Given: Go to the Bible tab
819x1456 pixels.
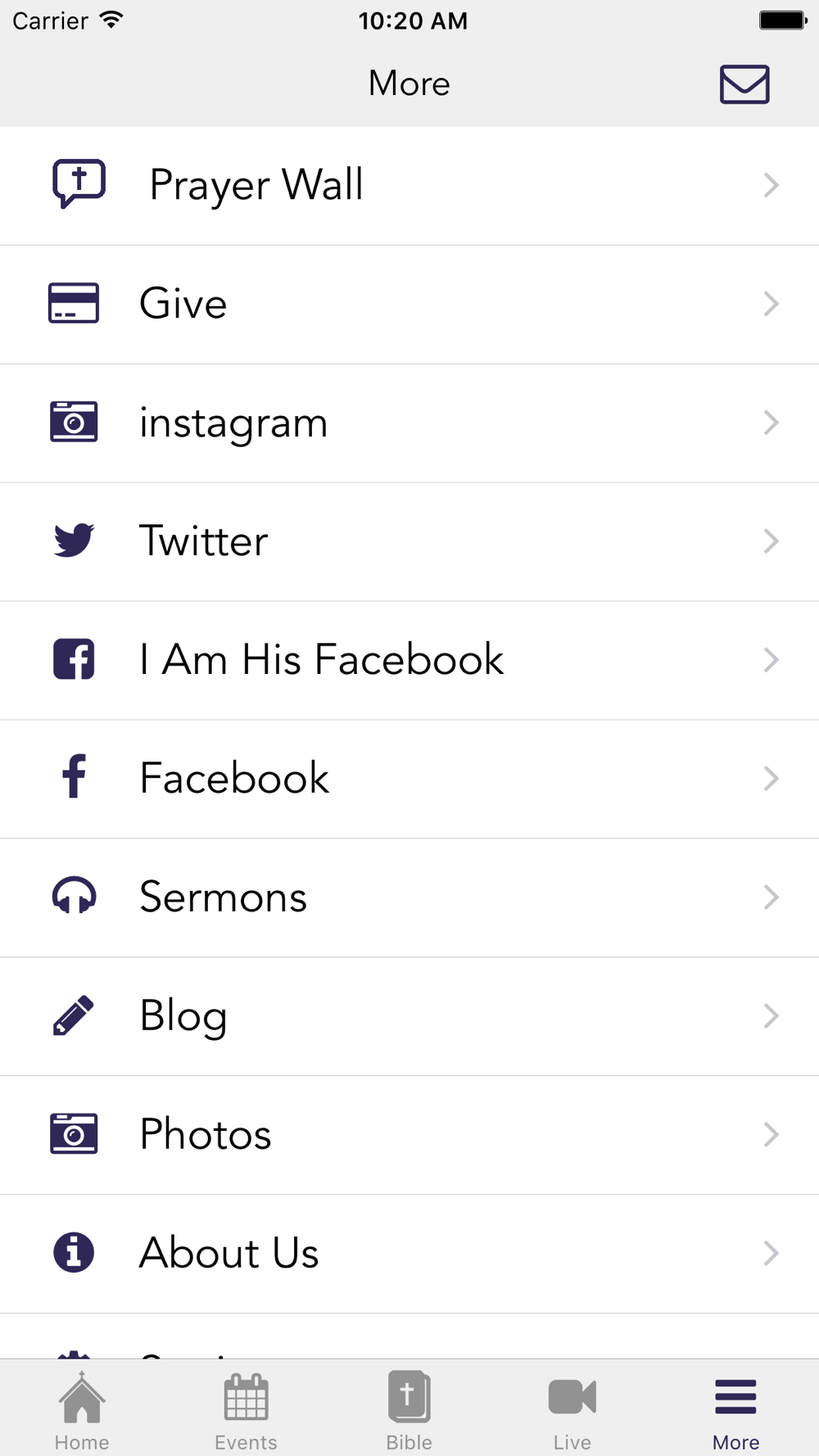Looking at the screenshot, I should tap(409, 1410).
